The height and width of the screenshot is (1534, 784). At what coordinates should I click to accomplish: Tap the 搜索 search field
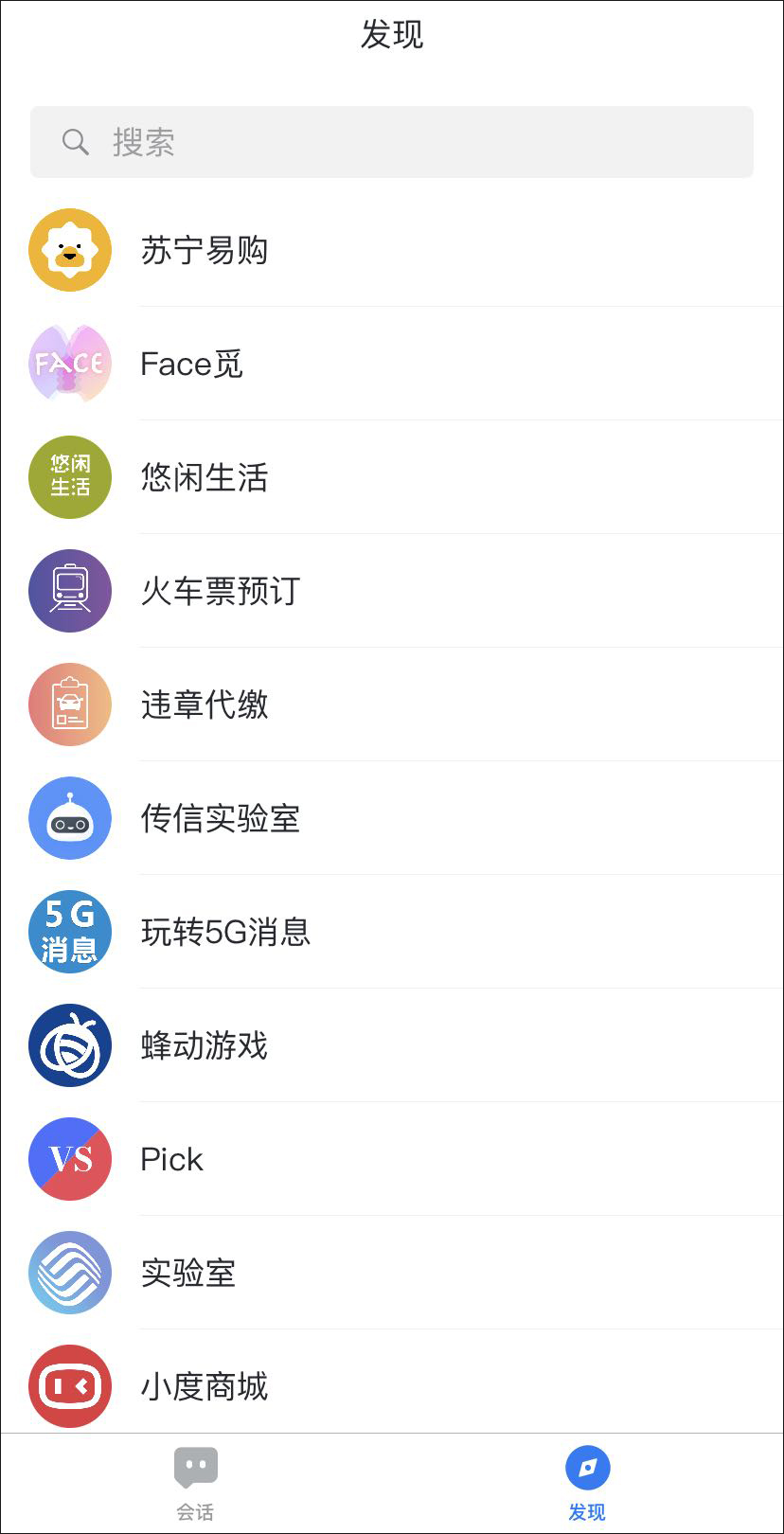392,142
